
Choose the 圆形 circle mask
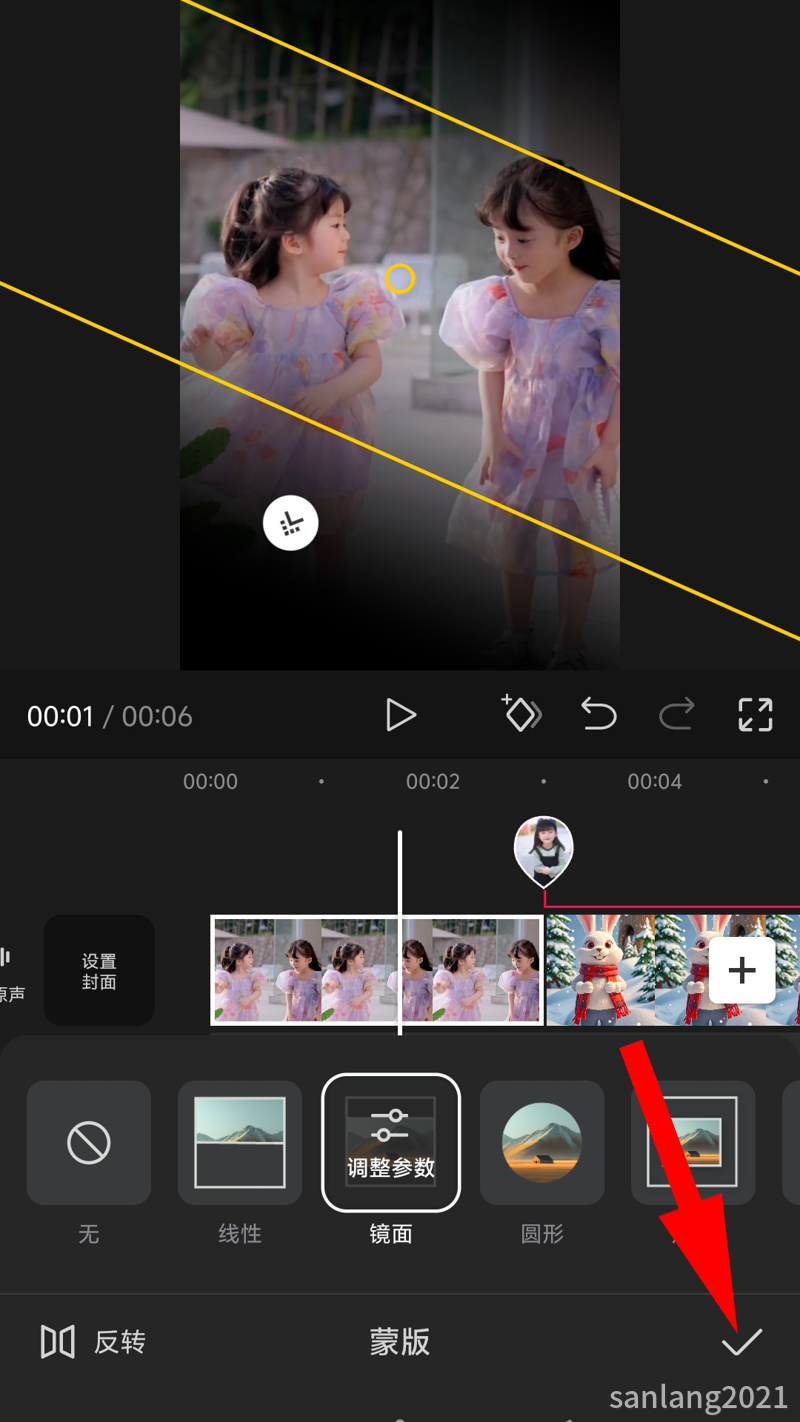pos(542,1143)
